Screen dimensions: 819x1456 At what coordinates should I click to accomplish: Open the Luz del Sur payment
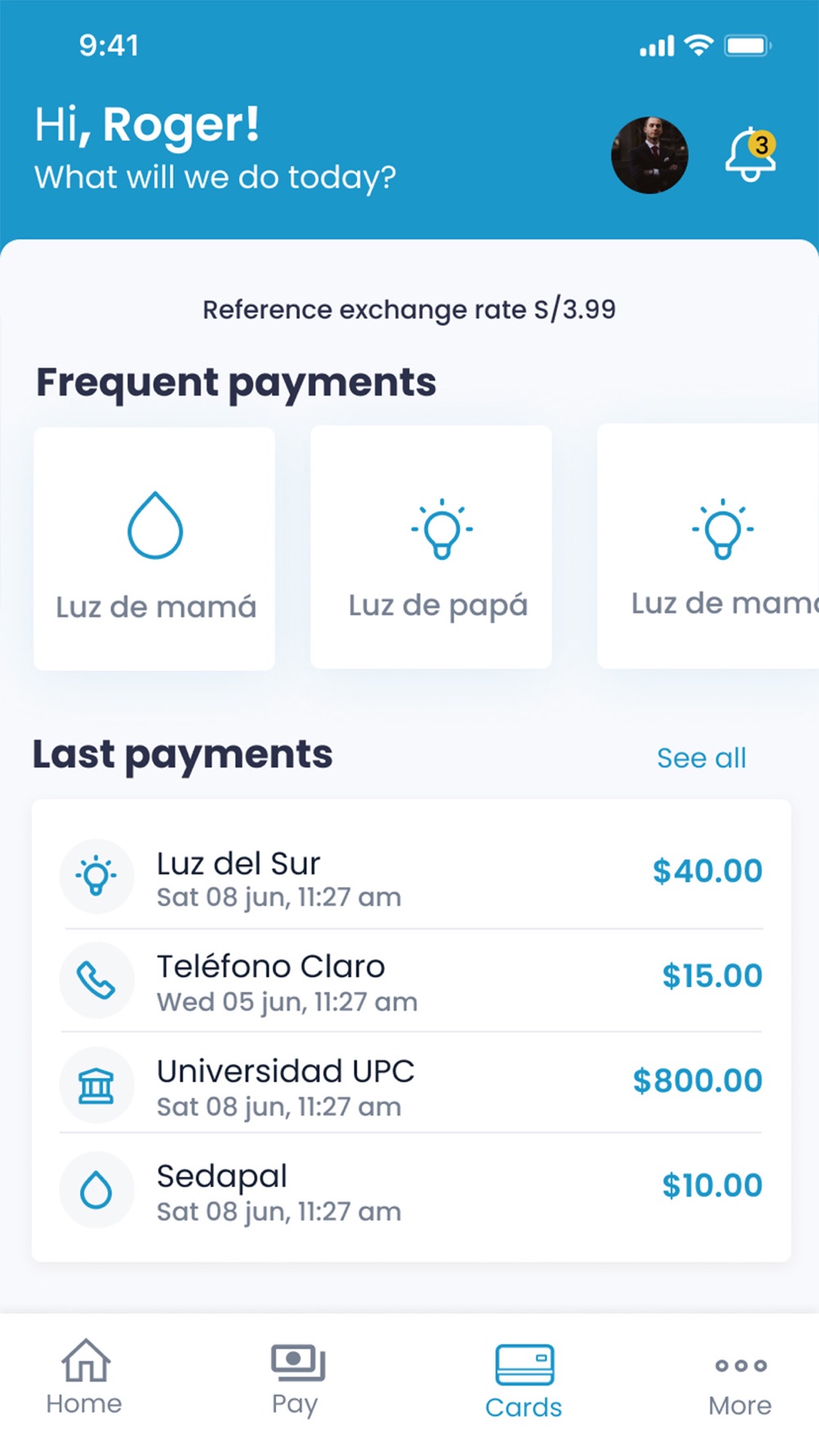tap(409, 878)
